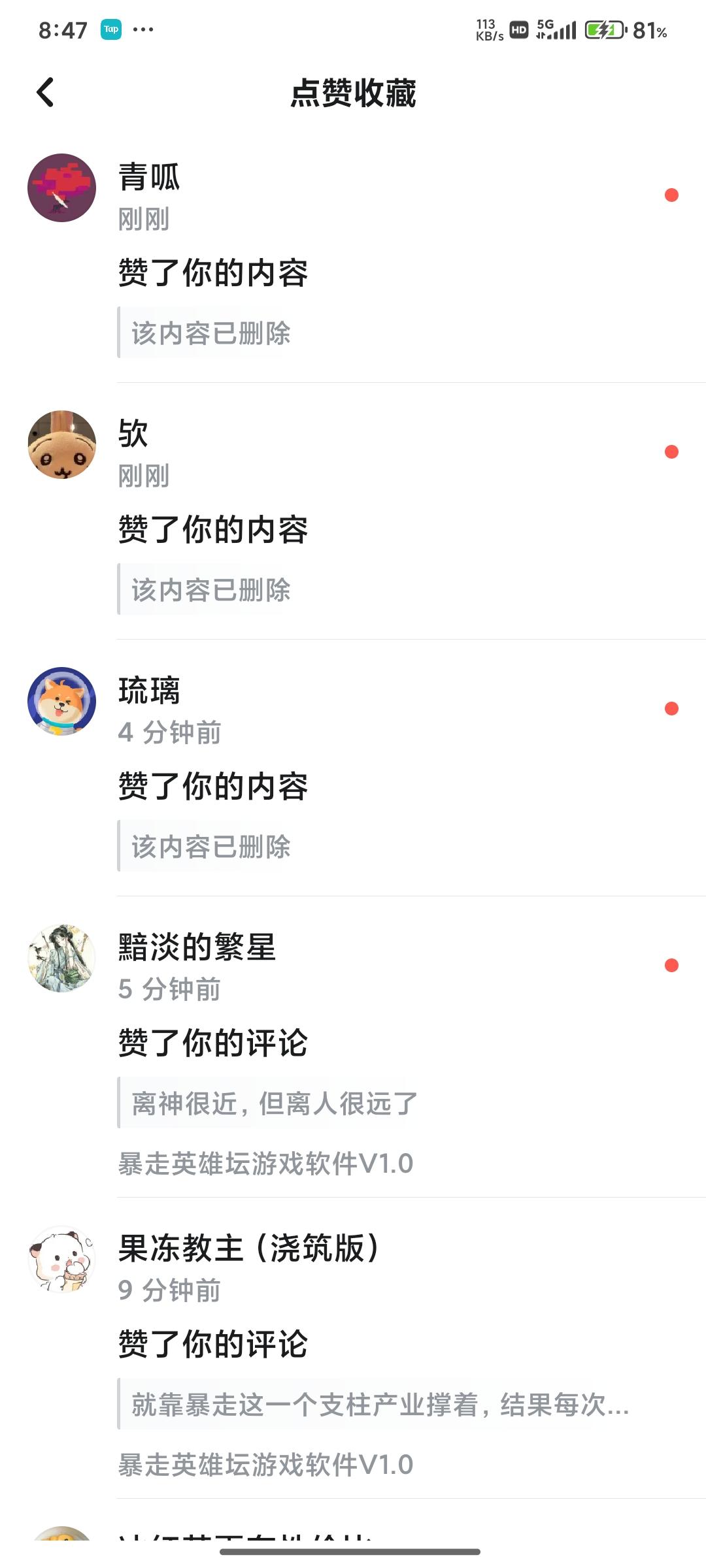Open the status bar overflow menu dots

143,29
